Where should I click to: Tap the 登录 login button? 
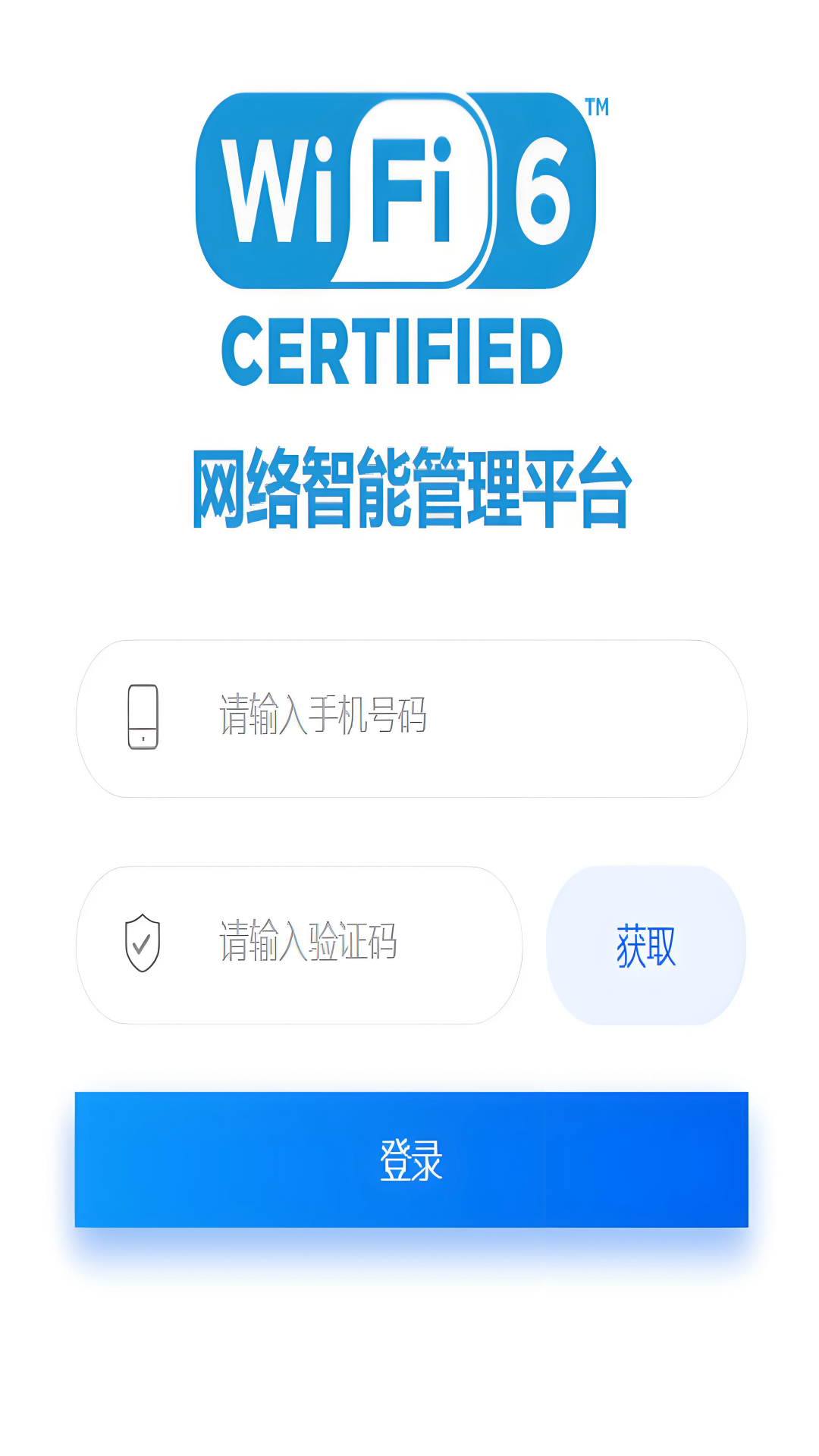pos(411,1159)
